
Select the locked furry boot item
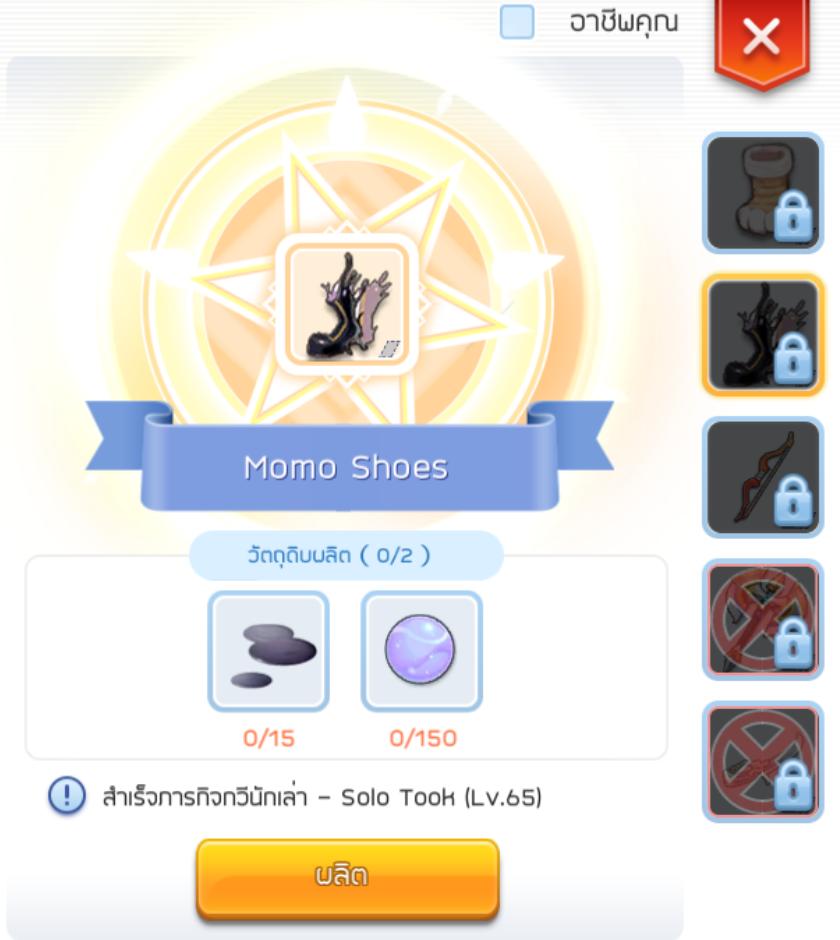pos(763,193)
